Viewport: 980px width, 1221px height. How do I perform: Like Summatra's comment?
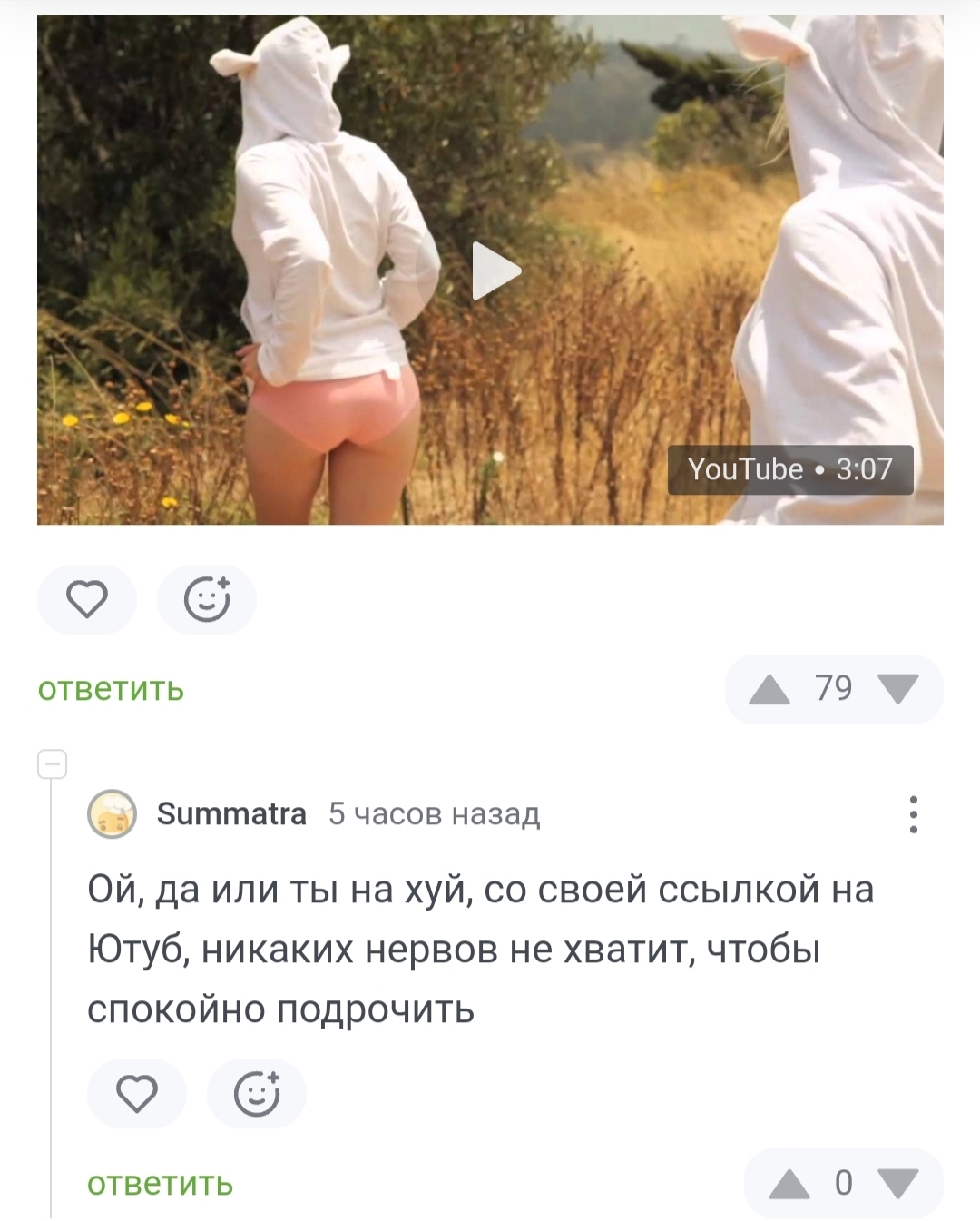point(137,1094)
